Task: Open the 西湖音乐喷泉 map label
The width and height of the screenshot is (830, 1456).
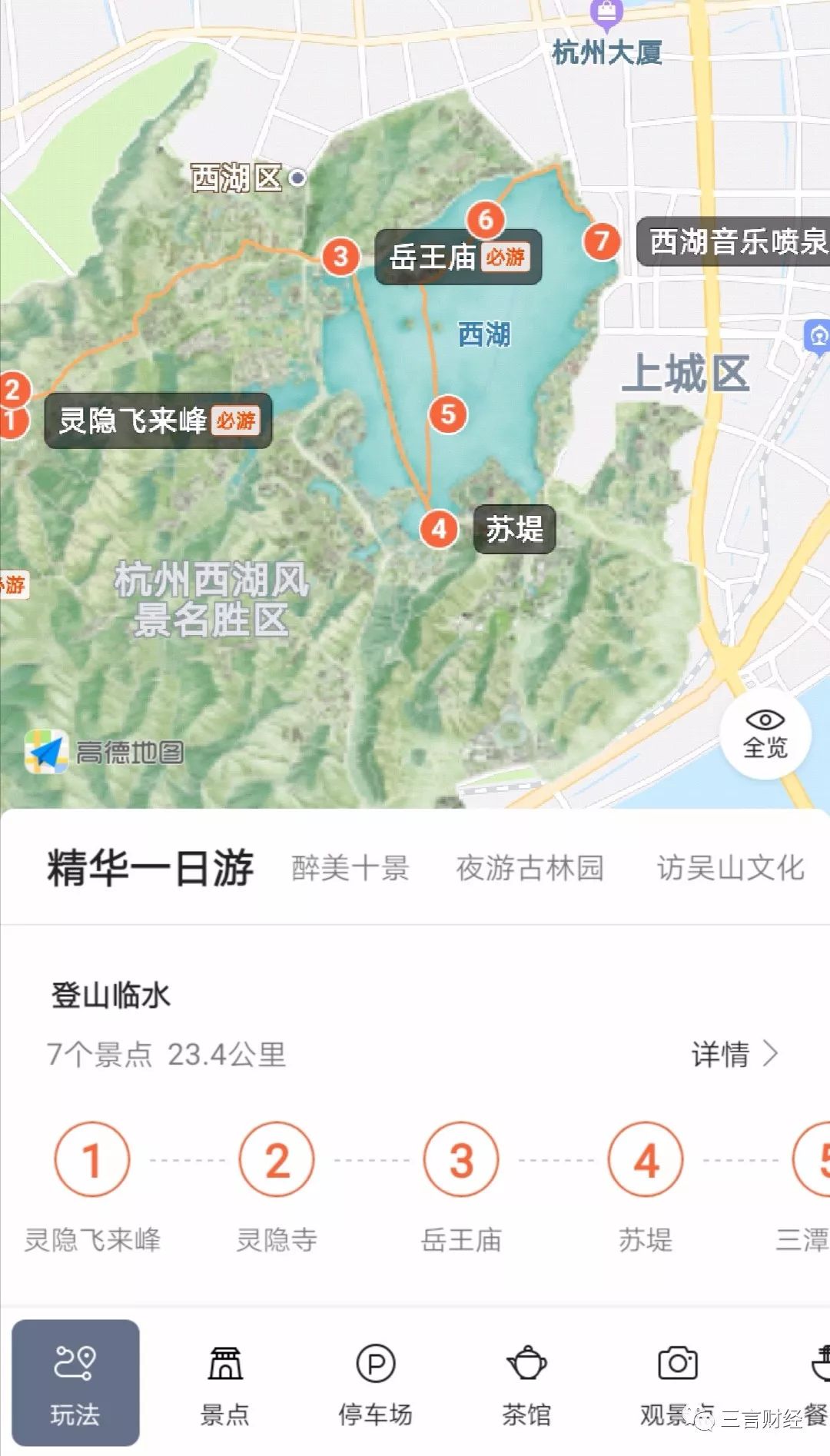Action: pyautogui.click(x=734, y=241)
